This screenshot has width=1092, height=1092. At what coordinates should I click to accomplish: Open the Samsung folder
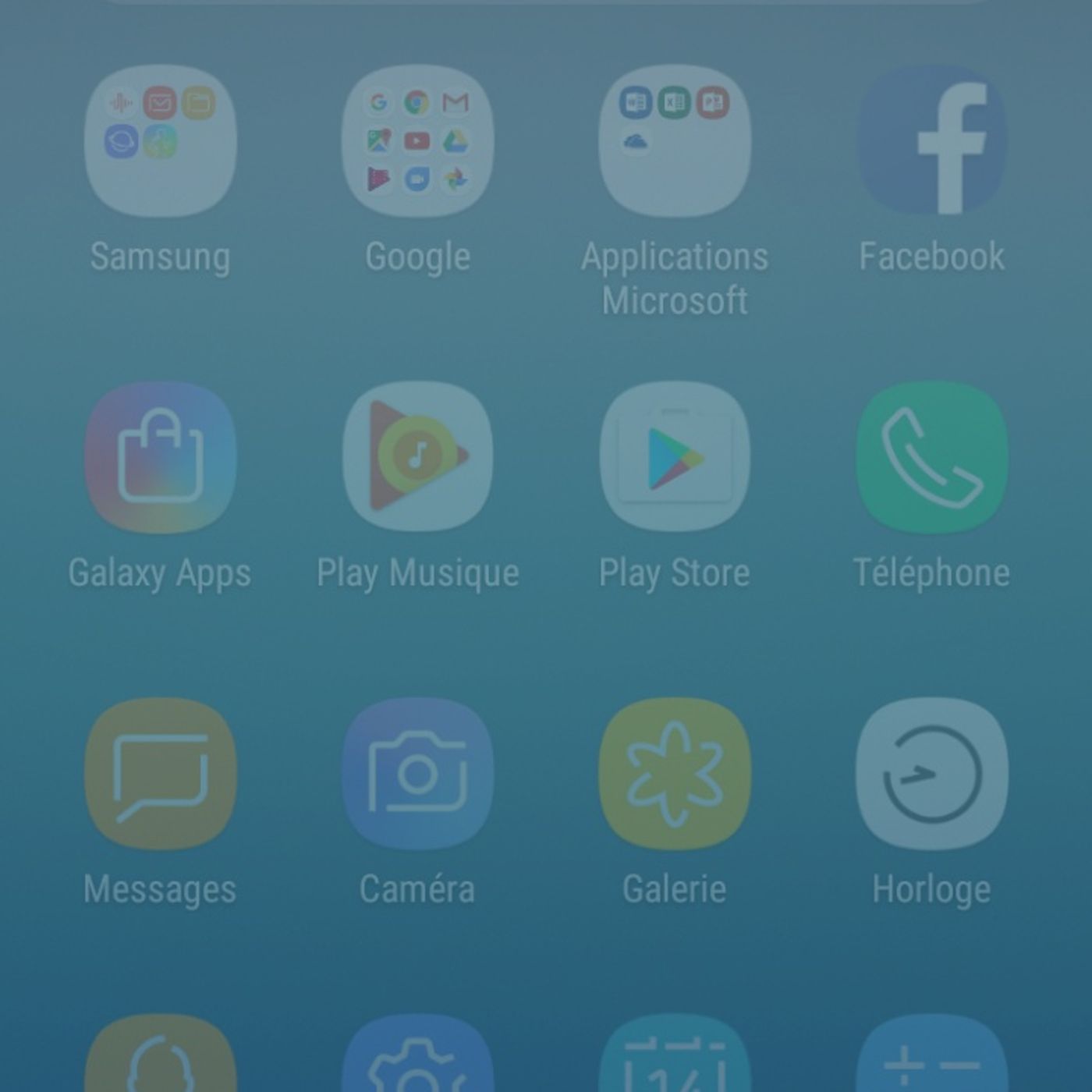(x=160, y=141)
